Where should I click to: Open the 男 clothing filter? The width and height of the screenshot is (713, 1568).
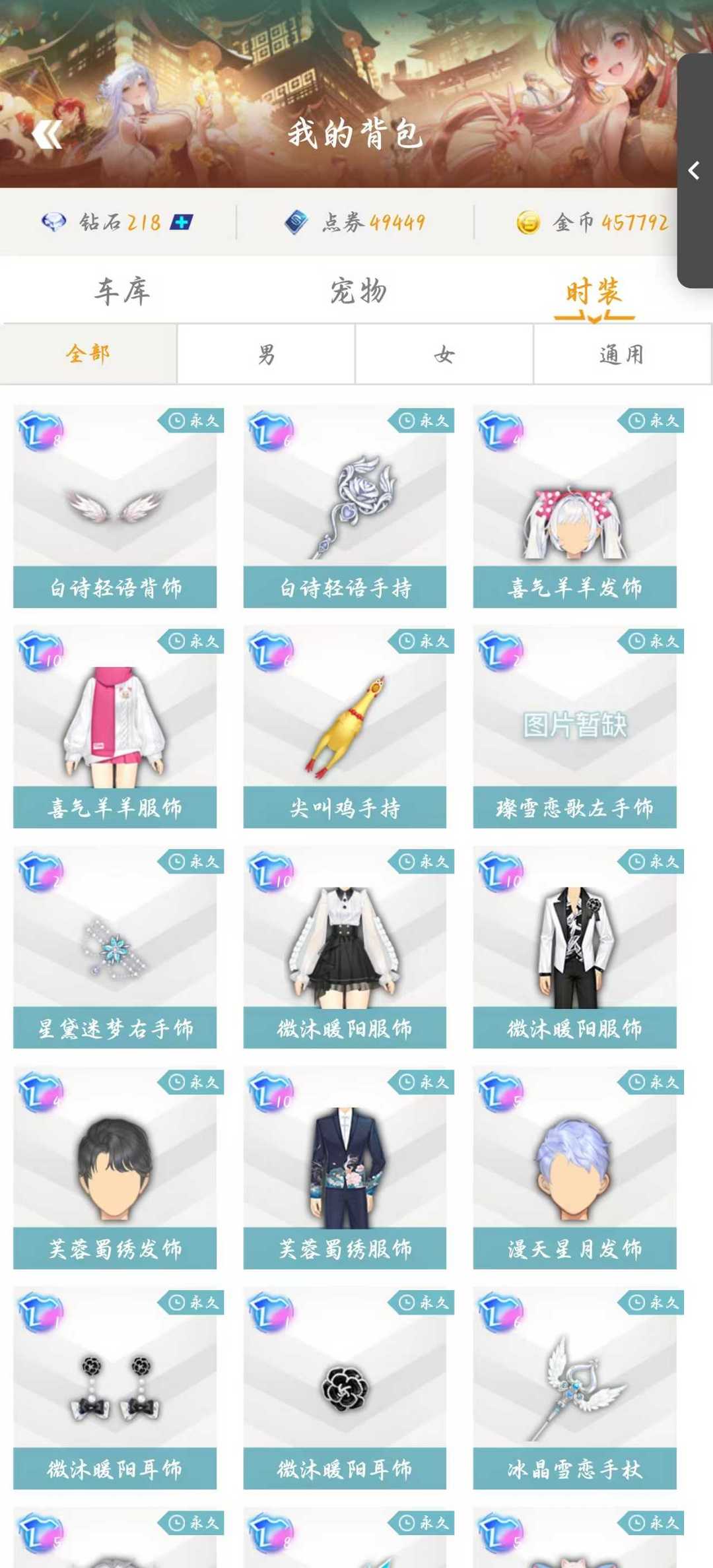click(x=265, y=354)
